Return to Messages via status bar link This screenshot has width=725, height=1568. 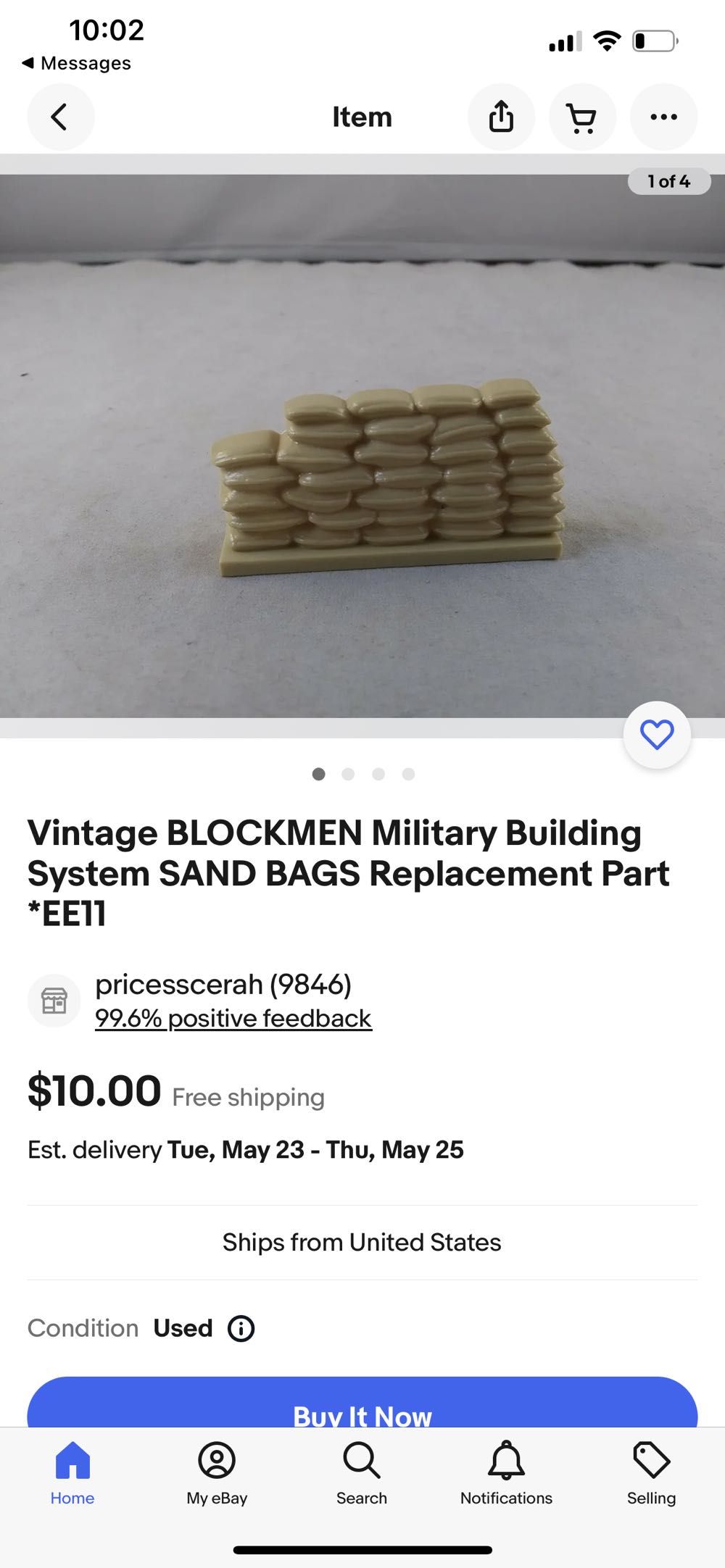(77, 63)
